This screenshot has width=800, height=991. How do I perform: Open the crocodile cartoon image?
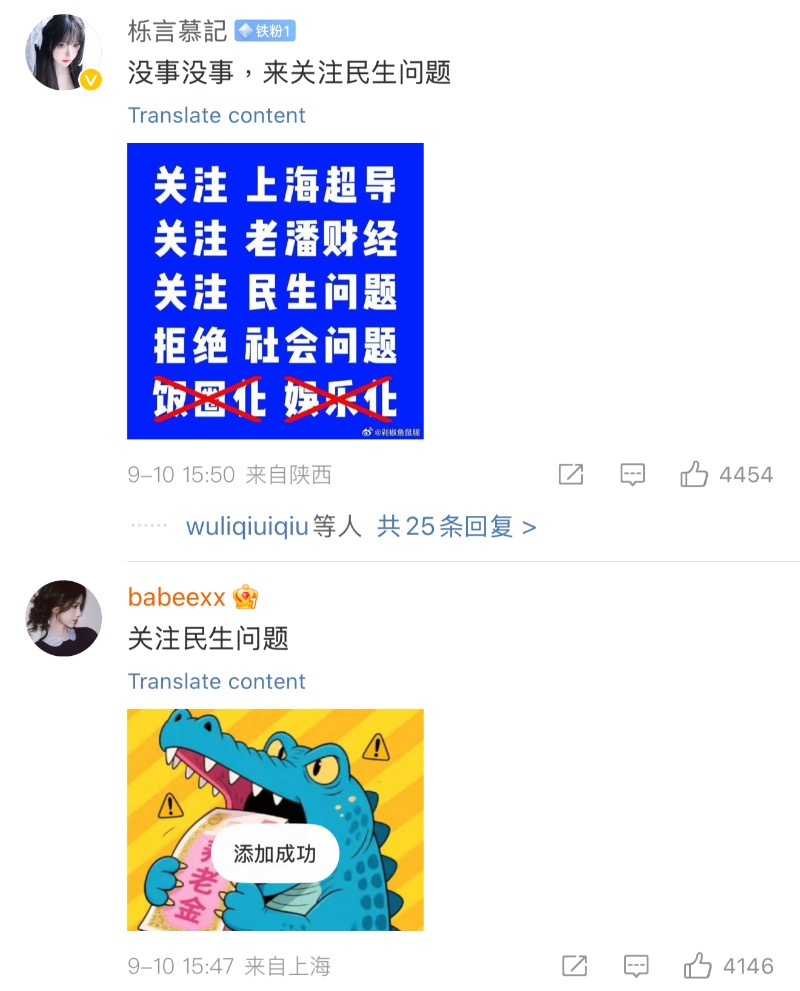[x=275, y=819]
